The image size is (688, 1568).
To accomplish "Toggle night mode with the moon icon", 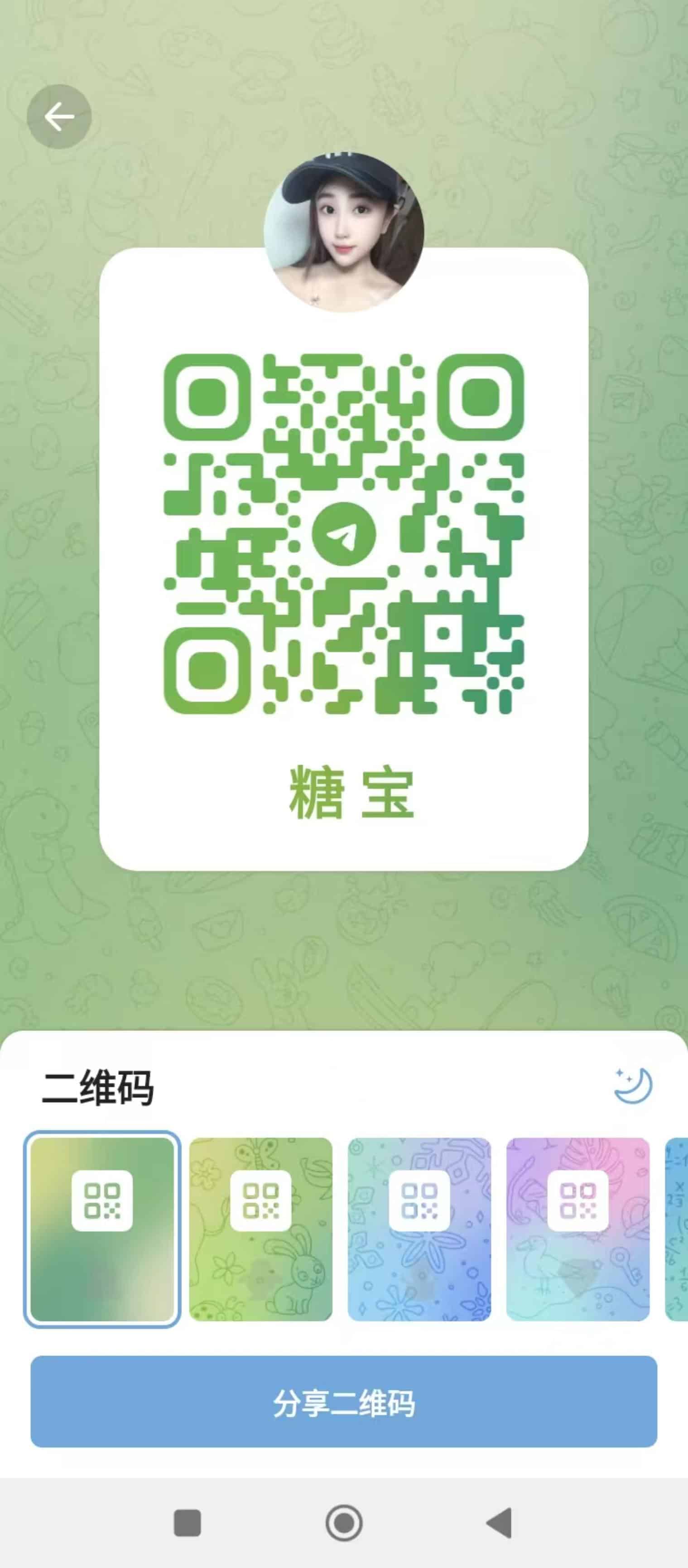I will click(633, 1085).
